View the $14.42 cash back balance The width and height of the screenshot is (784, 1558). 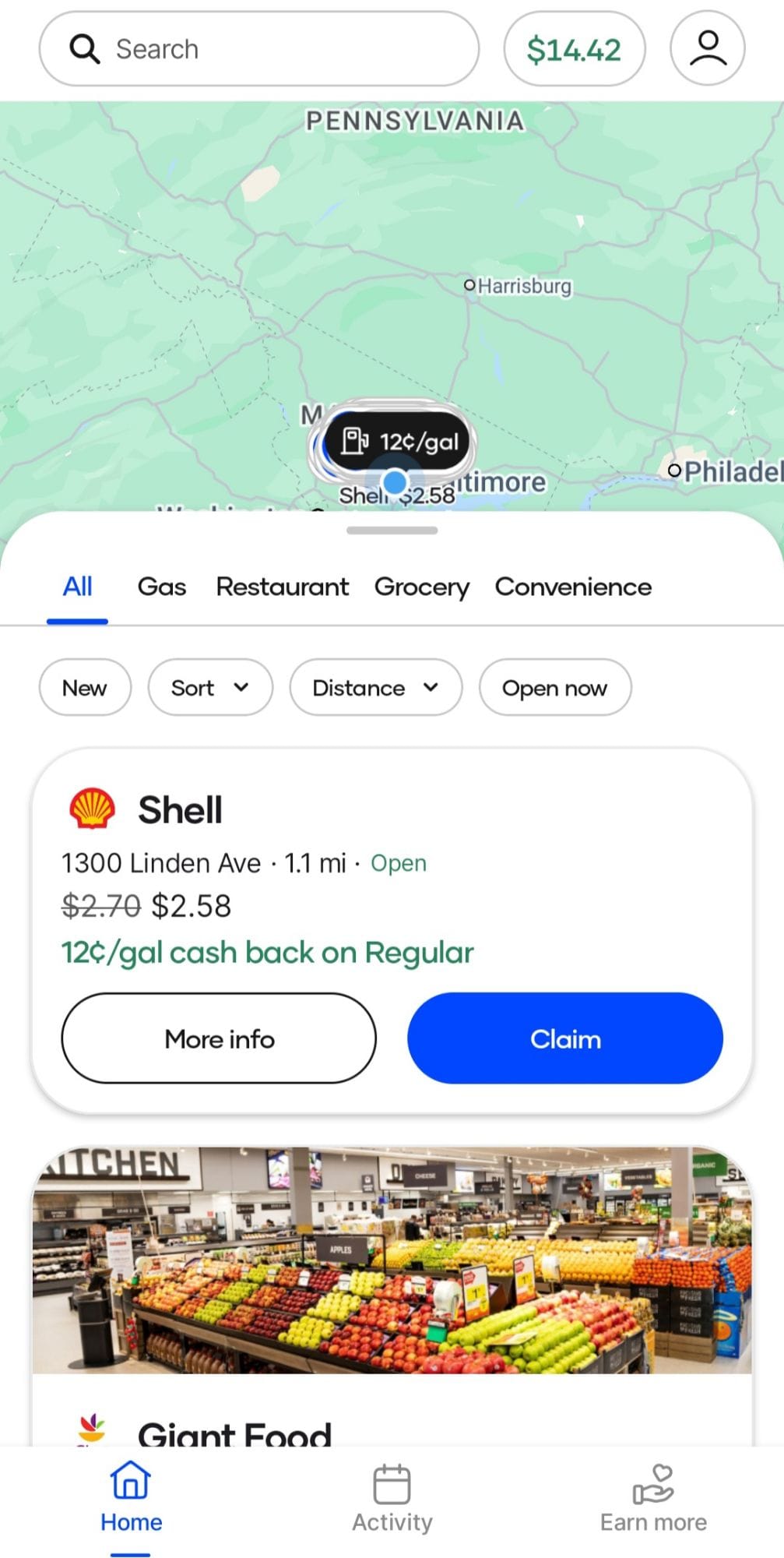pos(574,50)
